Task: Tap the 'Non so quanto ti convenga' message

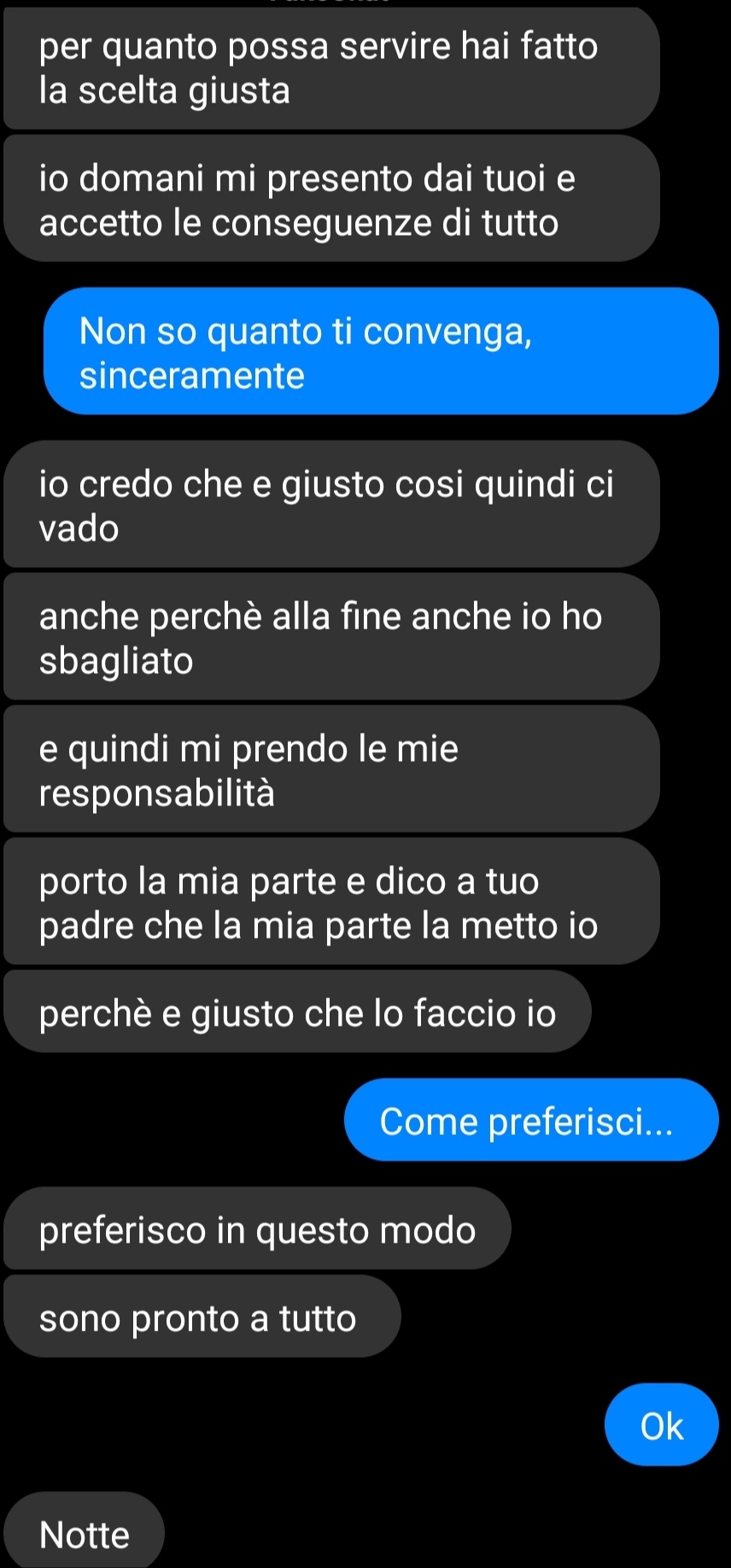Action: (x=380, y=352)
